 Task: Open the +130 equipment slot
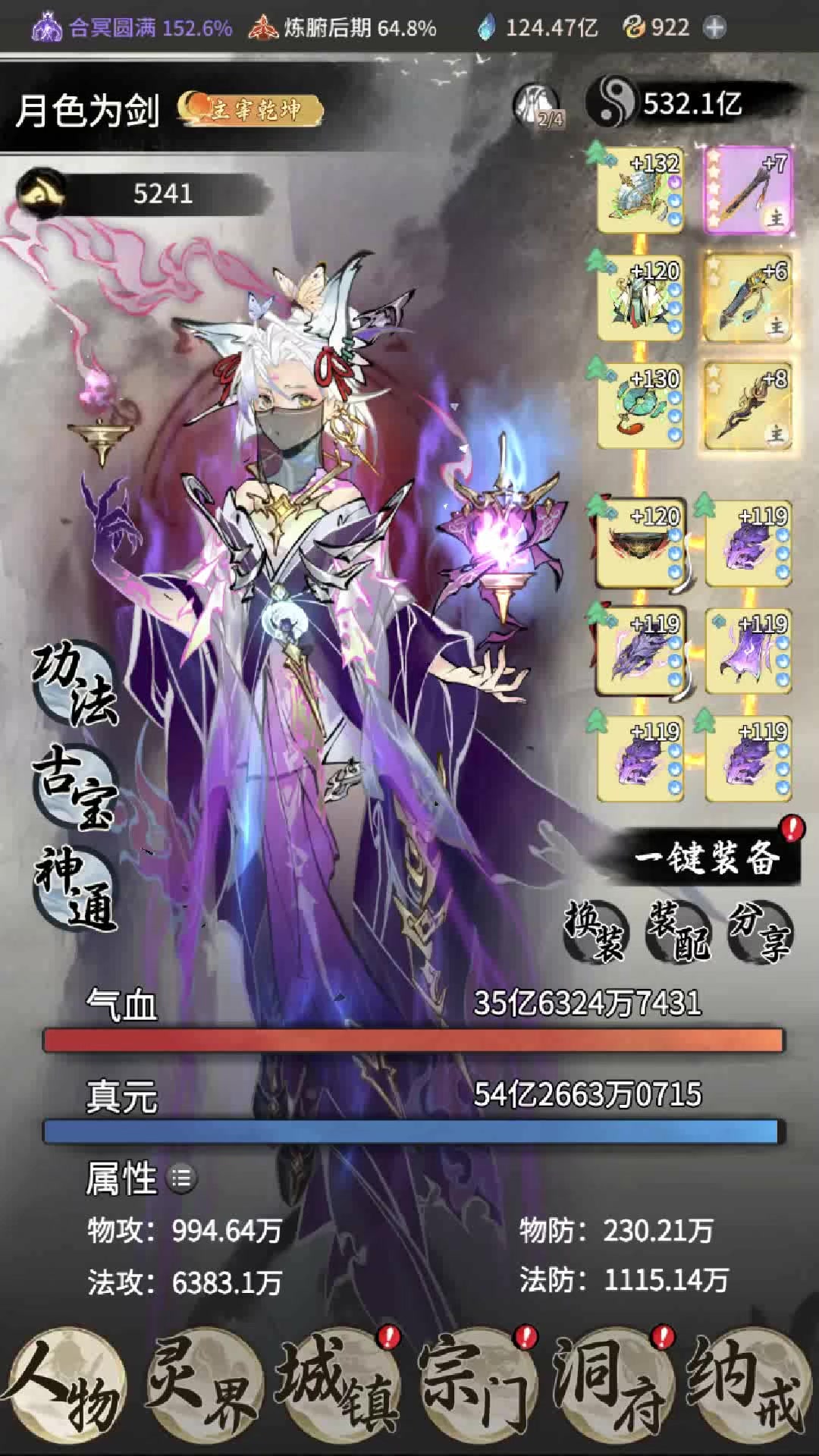(640, 406)
